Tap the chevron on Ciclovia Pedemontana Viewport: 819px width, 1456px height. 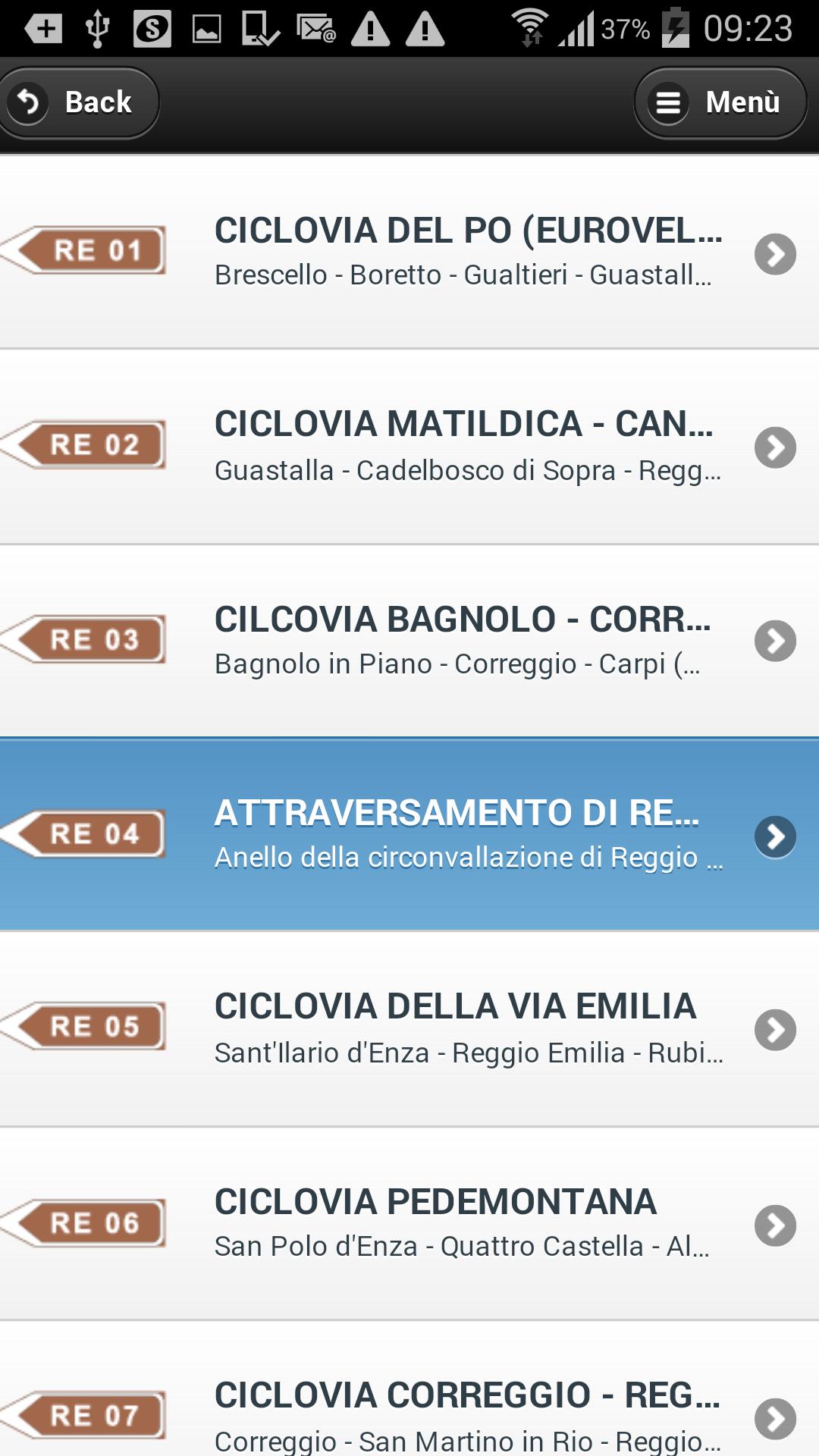[x=774, y=1227]
